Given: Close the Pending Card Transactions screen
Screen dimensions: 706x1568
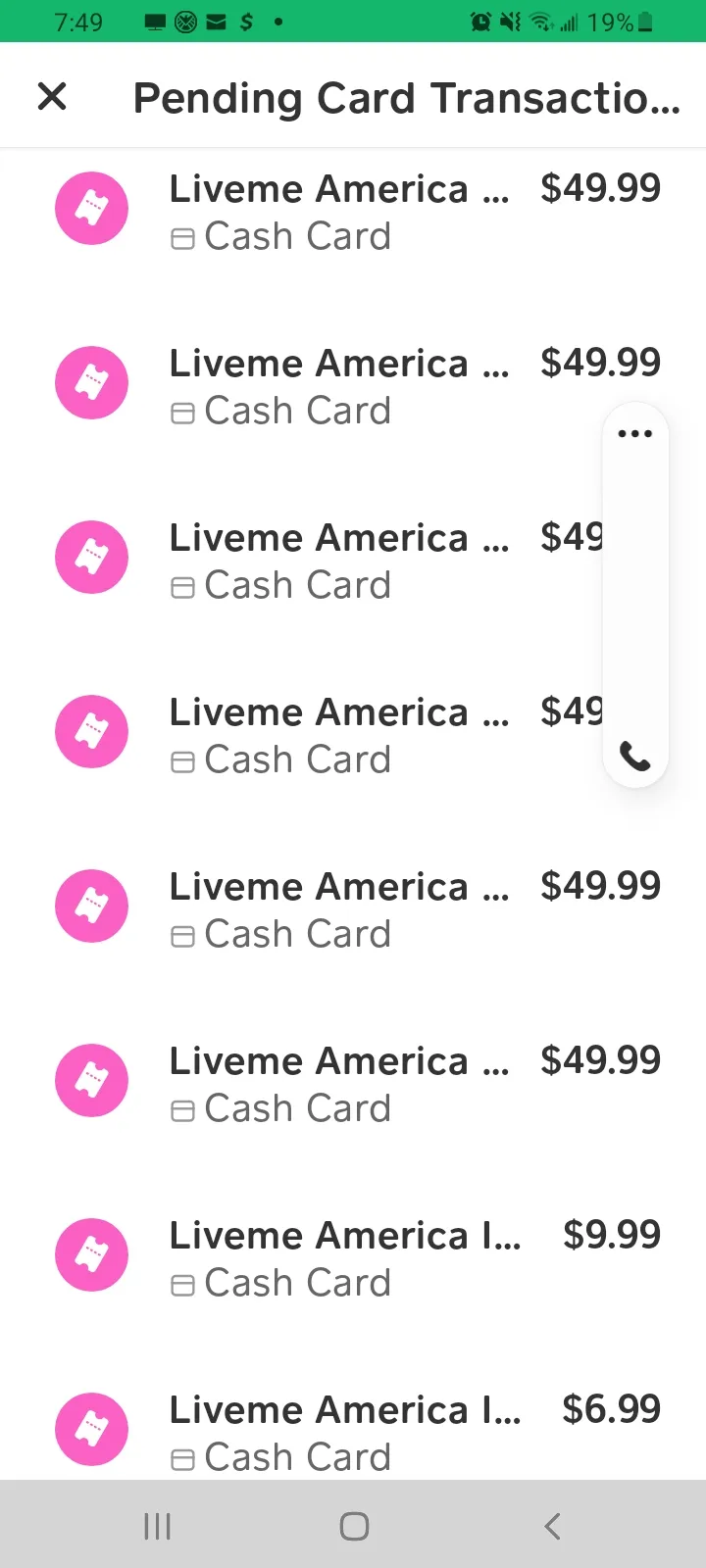Looking at the screenshot, I should pos(52,97).
